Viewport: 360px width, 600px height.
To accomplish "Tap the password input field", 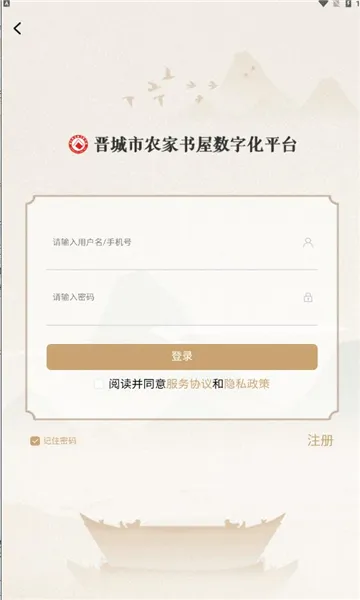I will 182,297.
